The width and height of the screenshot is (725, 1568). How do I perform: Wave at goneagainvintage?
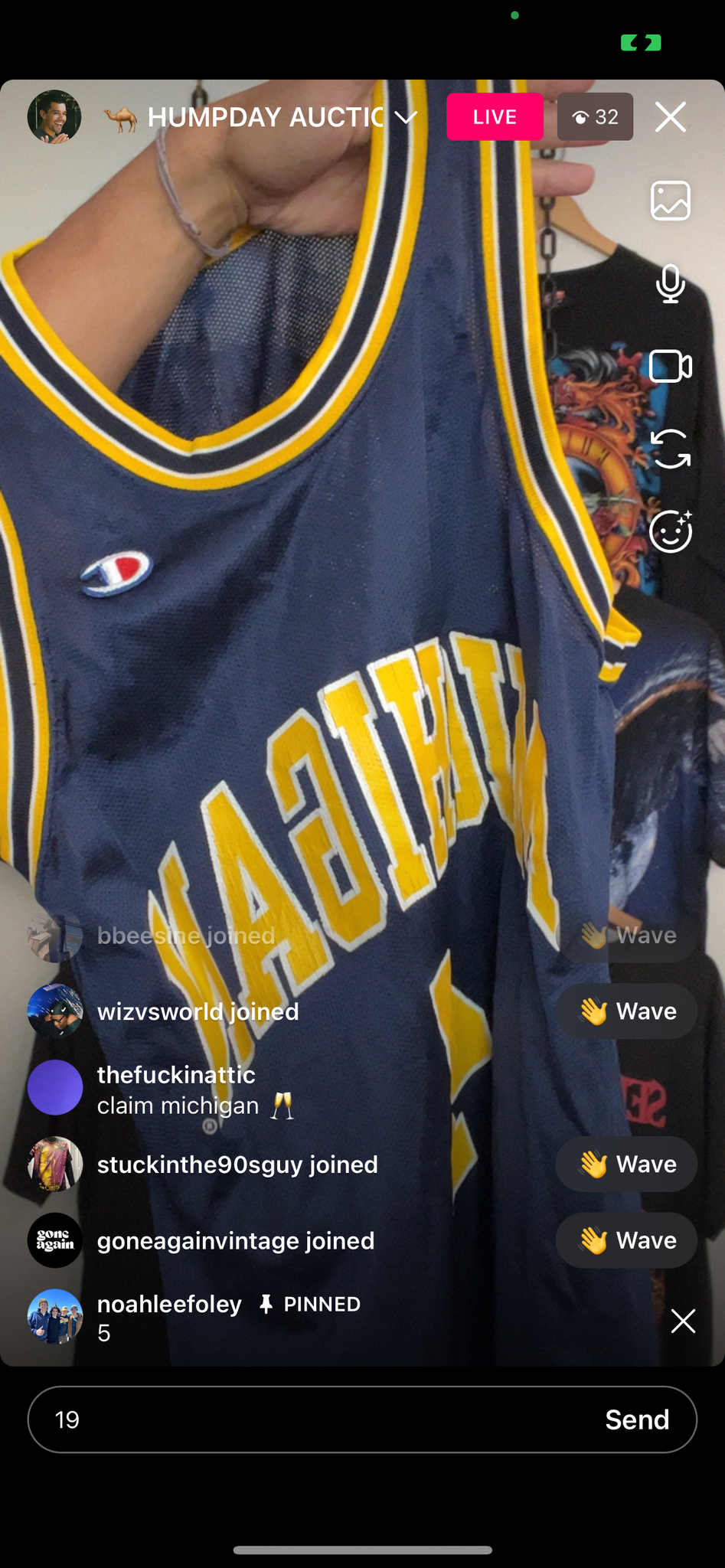pos(626,1240)
